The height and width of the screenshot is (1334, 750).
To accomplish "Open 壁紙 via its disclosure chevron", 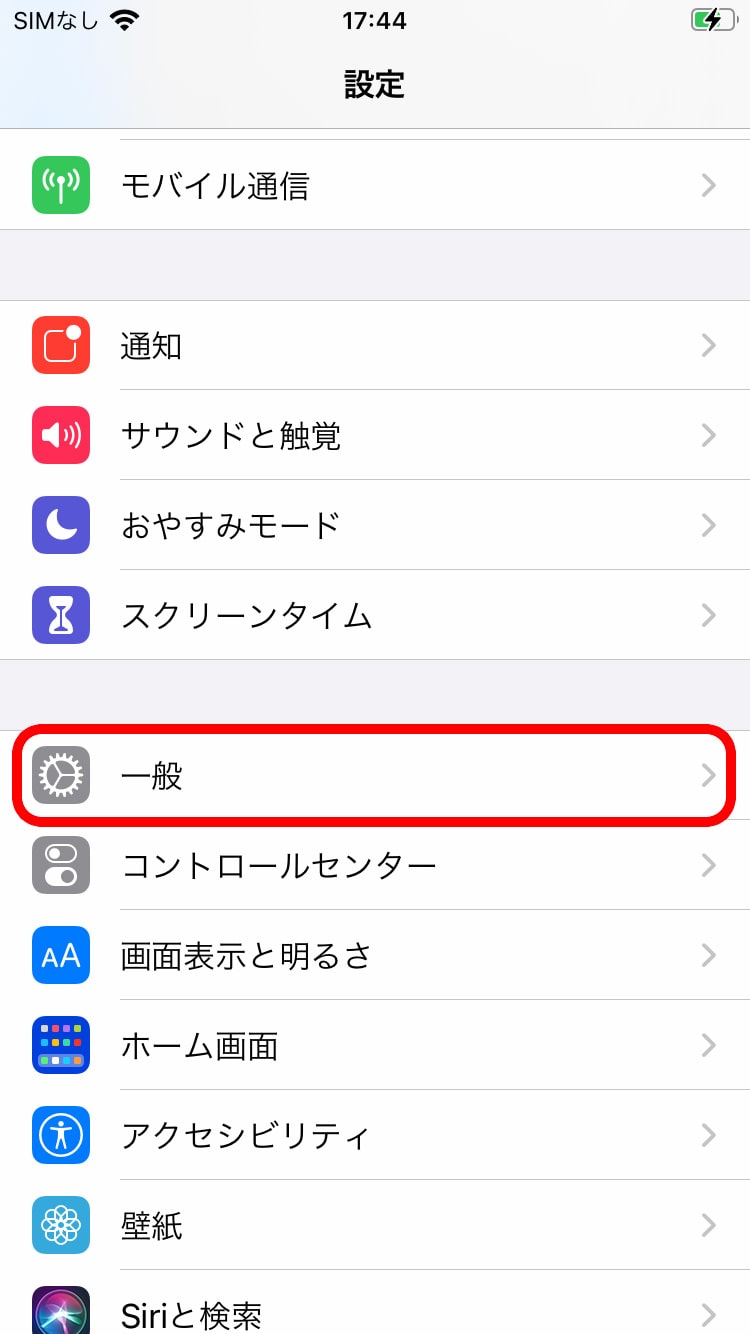I will (x=708, y=1225).
